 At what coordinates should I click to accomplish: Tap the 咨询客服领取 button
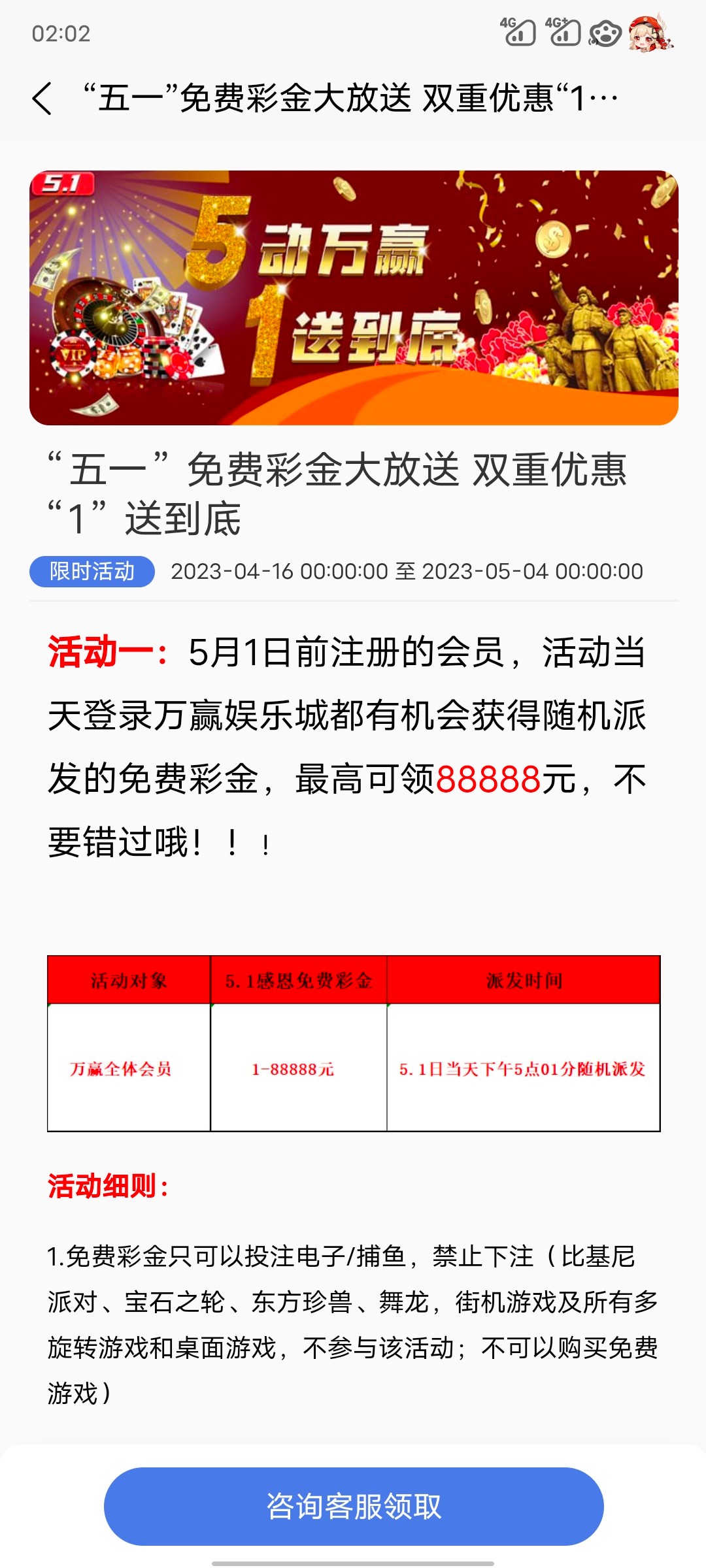pos(354,1506)
